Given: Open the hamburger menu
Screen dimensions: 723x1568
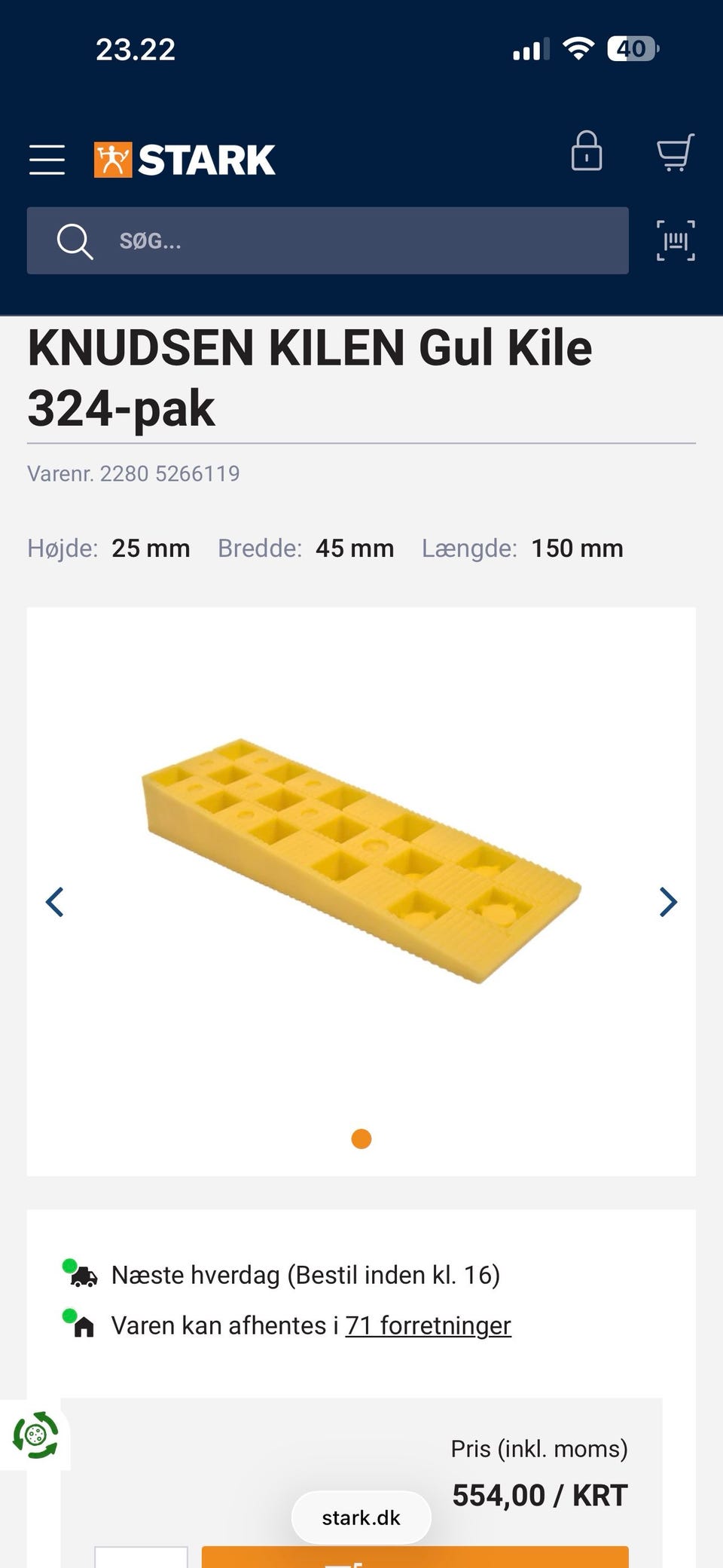Looking at the screenshot, I should pos(47,160).
